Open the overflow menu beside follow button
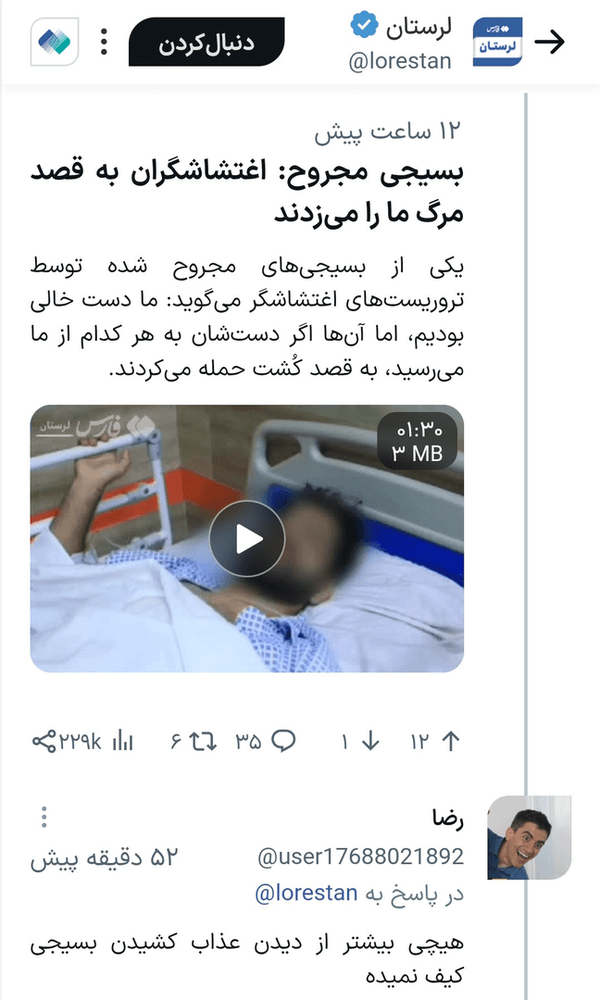Screen dimensions: 600x1000 coord(105,42)
